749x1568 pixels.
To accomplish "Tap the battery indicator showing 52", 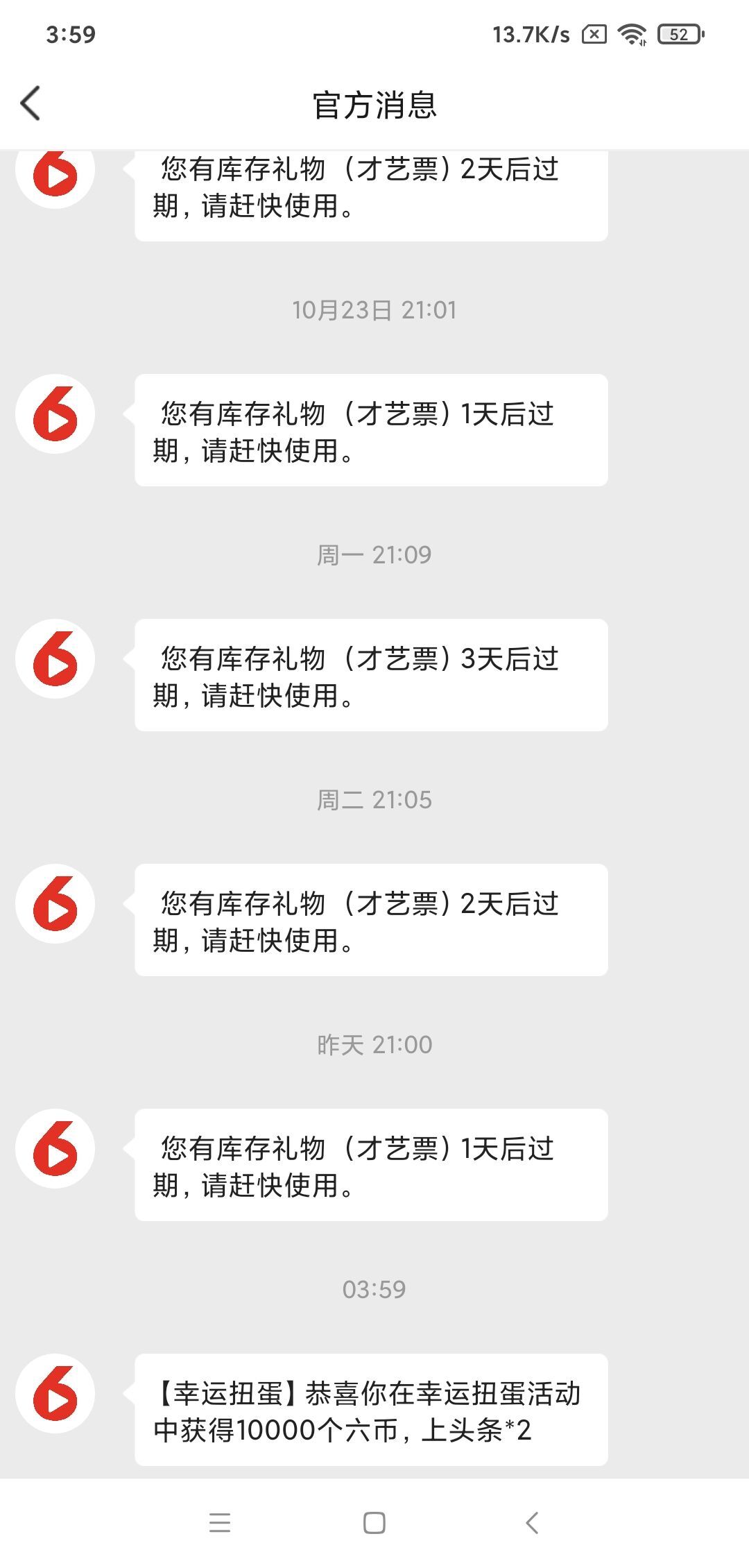I will [x=678, y=34].
